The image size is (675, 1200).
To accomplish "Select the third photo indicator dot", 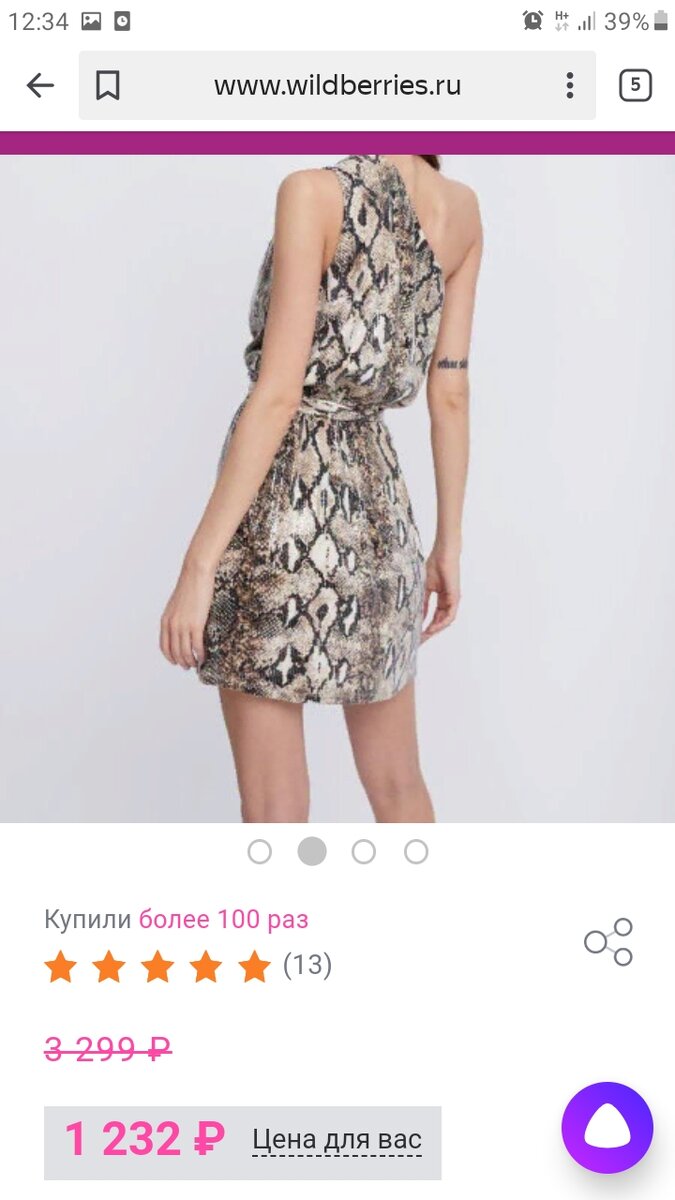I will pos(364,852).
